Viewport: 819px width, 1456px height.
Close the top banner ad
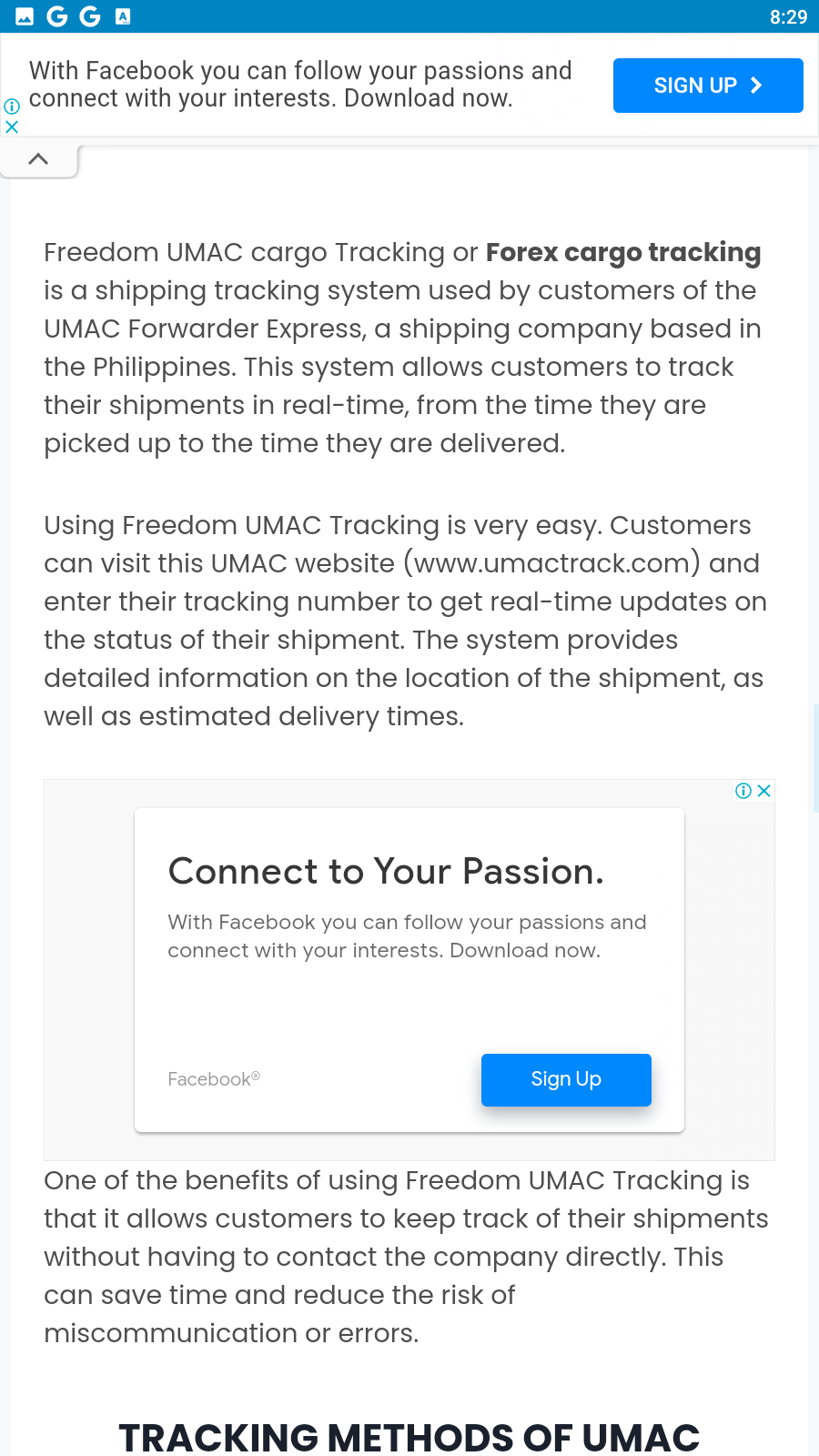click(12, 127)
